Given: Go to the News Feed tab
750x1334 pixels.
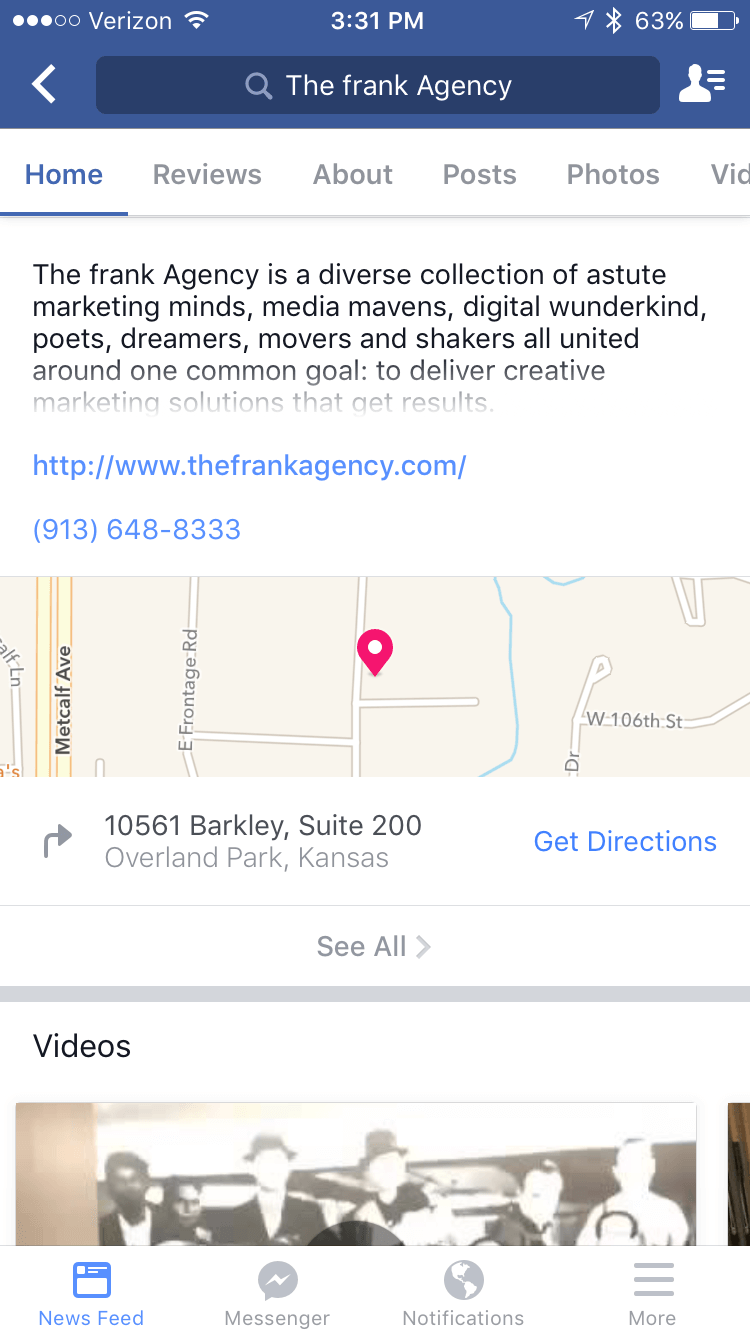Looking at the screenshot, I should point(91,1294).
